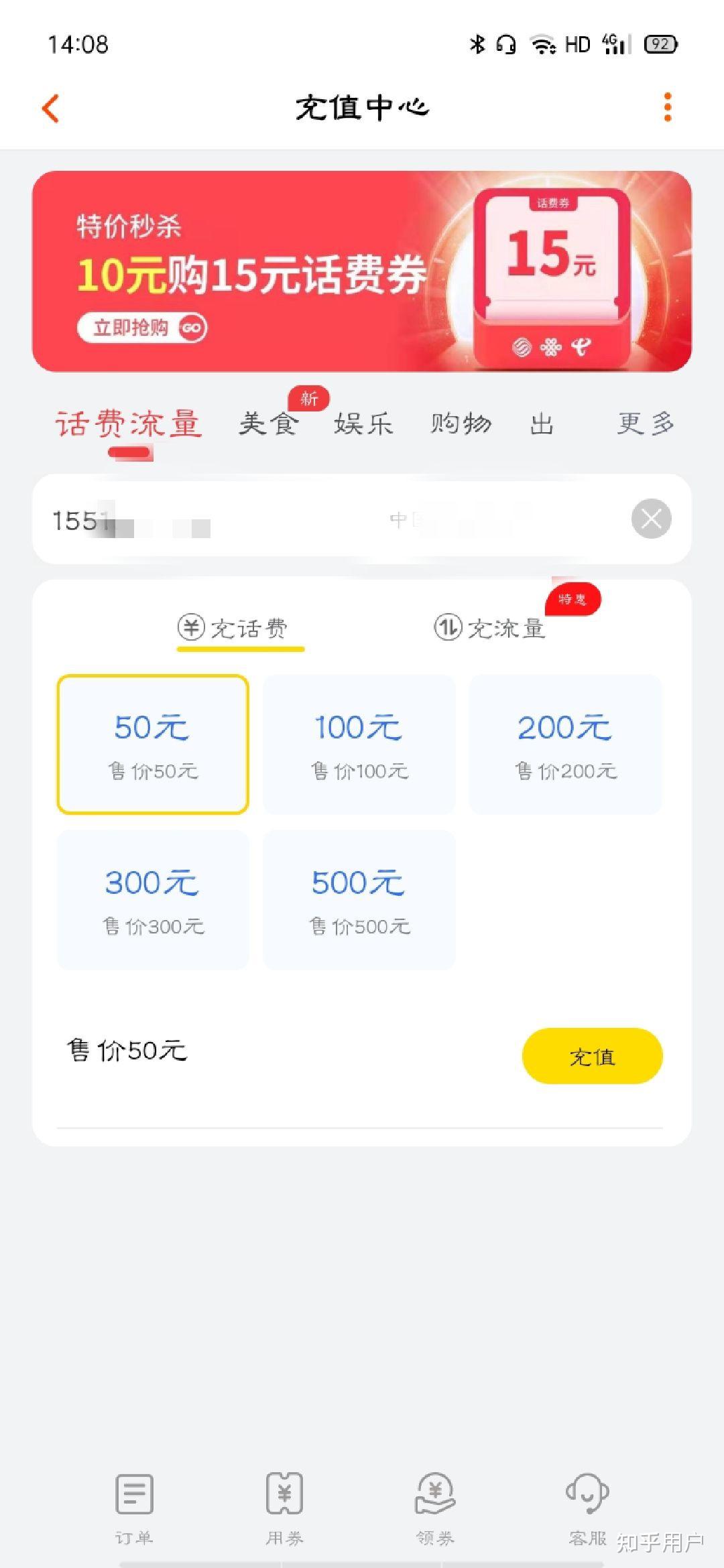Choose the 100元 recharge amount
Viewport: 724px width, 1568px height.
coord(359,744)
